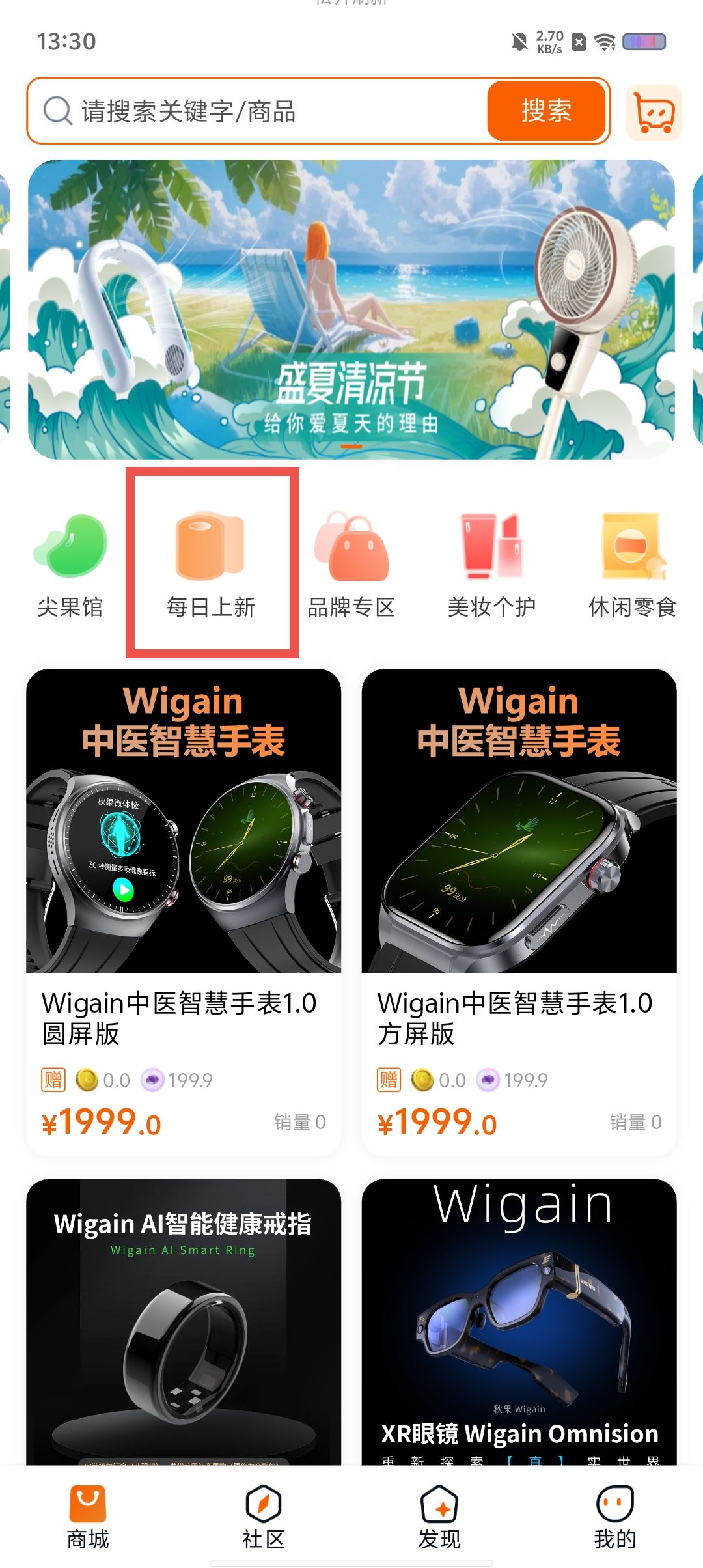Screen dimensions: 703x1568
Task: Open the 我的 tab
Action: pos(615,1517)
